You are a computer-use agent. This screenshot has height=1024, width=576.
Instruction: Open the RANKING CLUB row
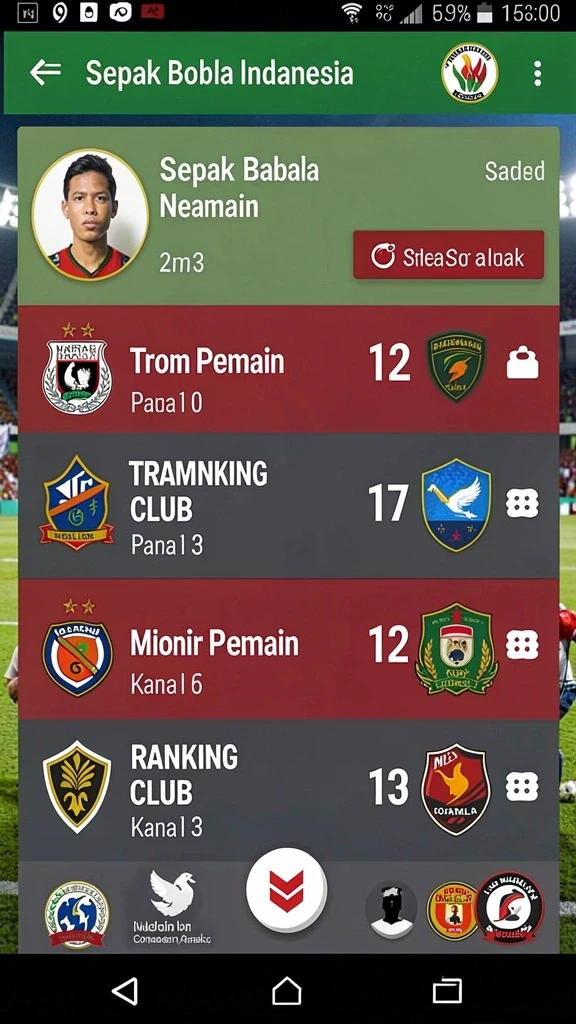point(288,790)
